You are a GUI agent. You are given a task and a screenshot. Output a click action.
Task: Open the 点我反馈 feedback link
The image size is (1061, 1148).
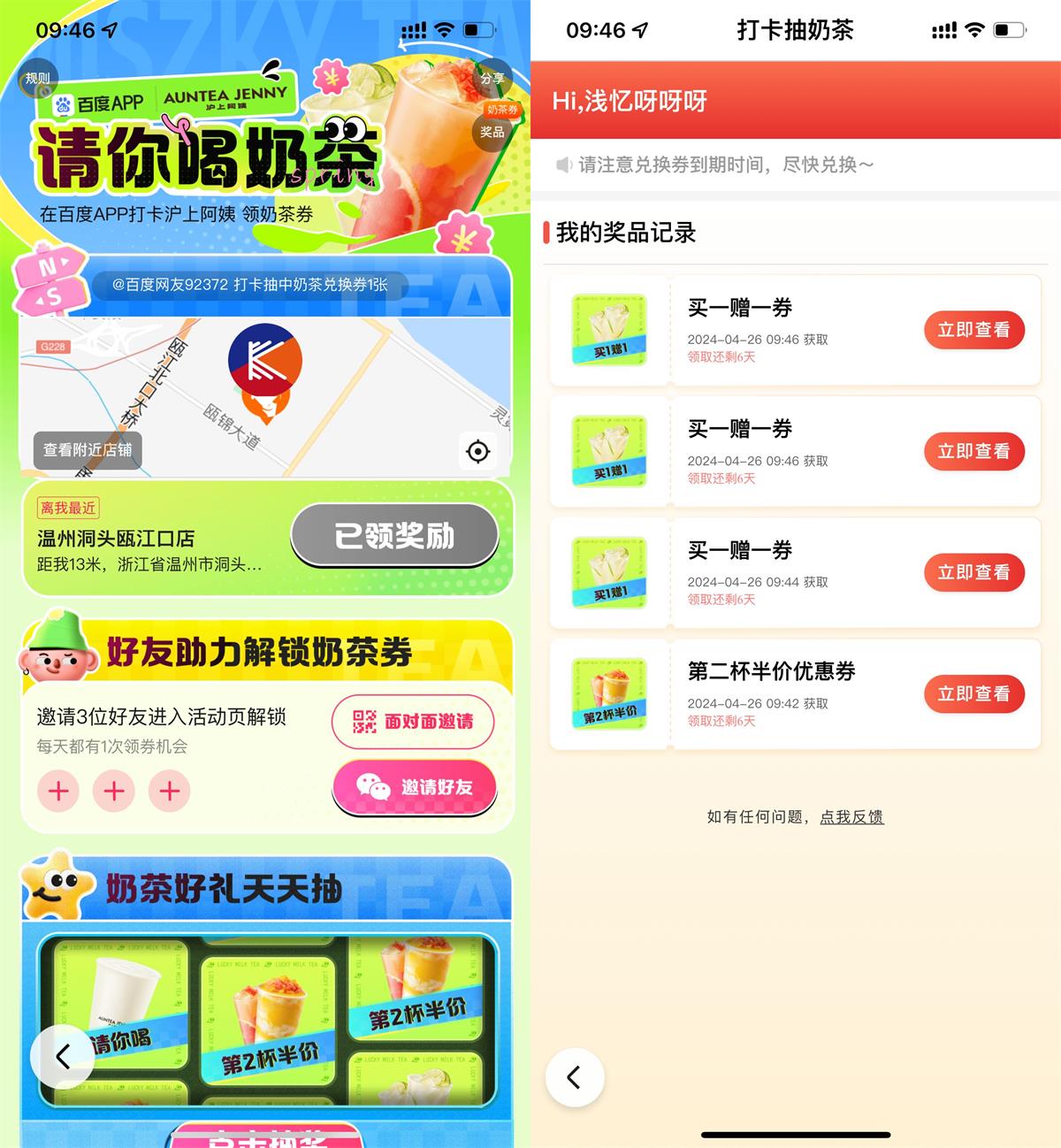click(x=851, y=817)
